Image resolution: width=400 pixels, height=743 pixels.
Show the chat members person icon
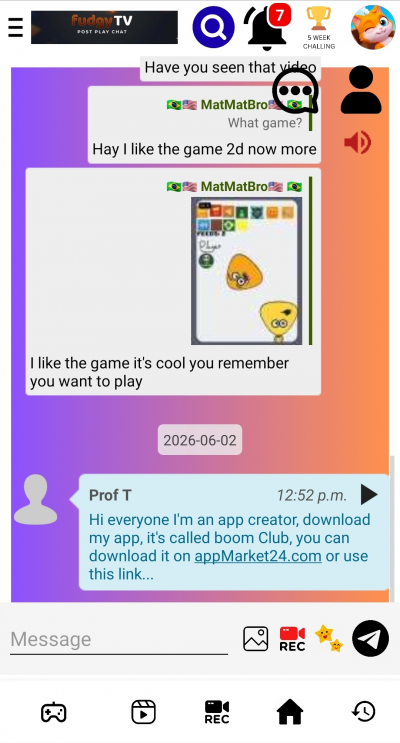[x=361, y=90]
